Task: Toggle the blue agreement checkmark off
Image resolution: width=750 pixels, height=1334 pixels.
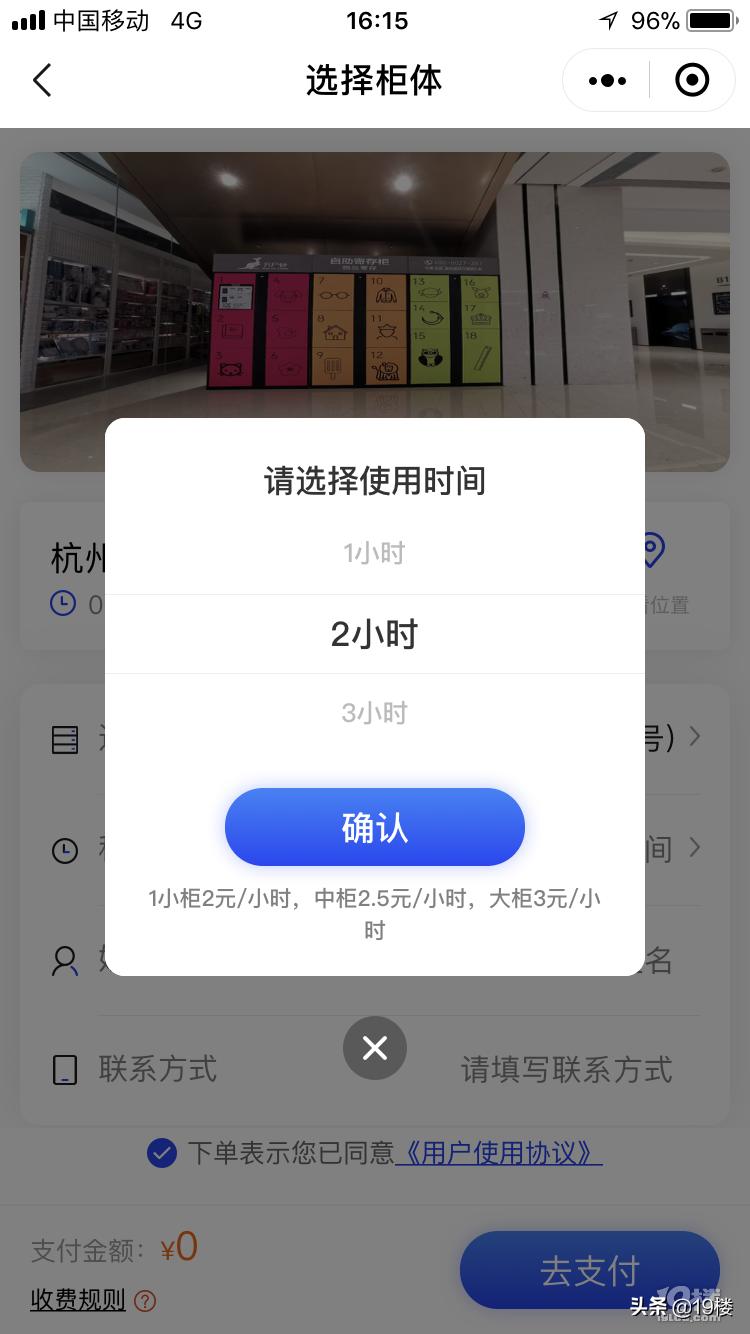Action: click(x=160, y=1153)
